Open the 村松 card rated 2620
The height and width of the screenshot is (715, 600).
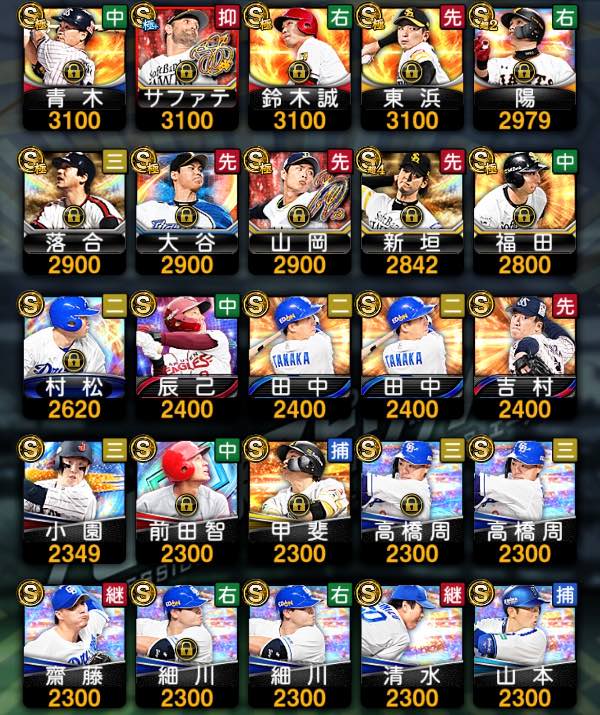[x=72, y=350]
